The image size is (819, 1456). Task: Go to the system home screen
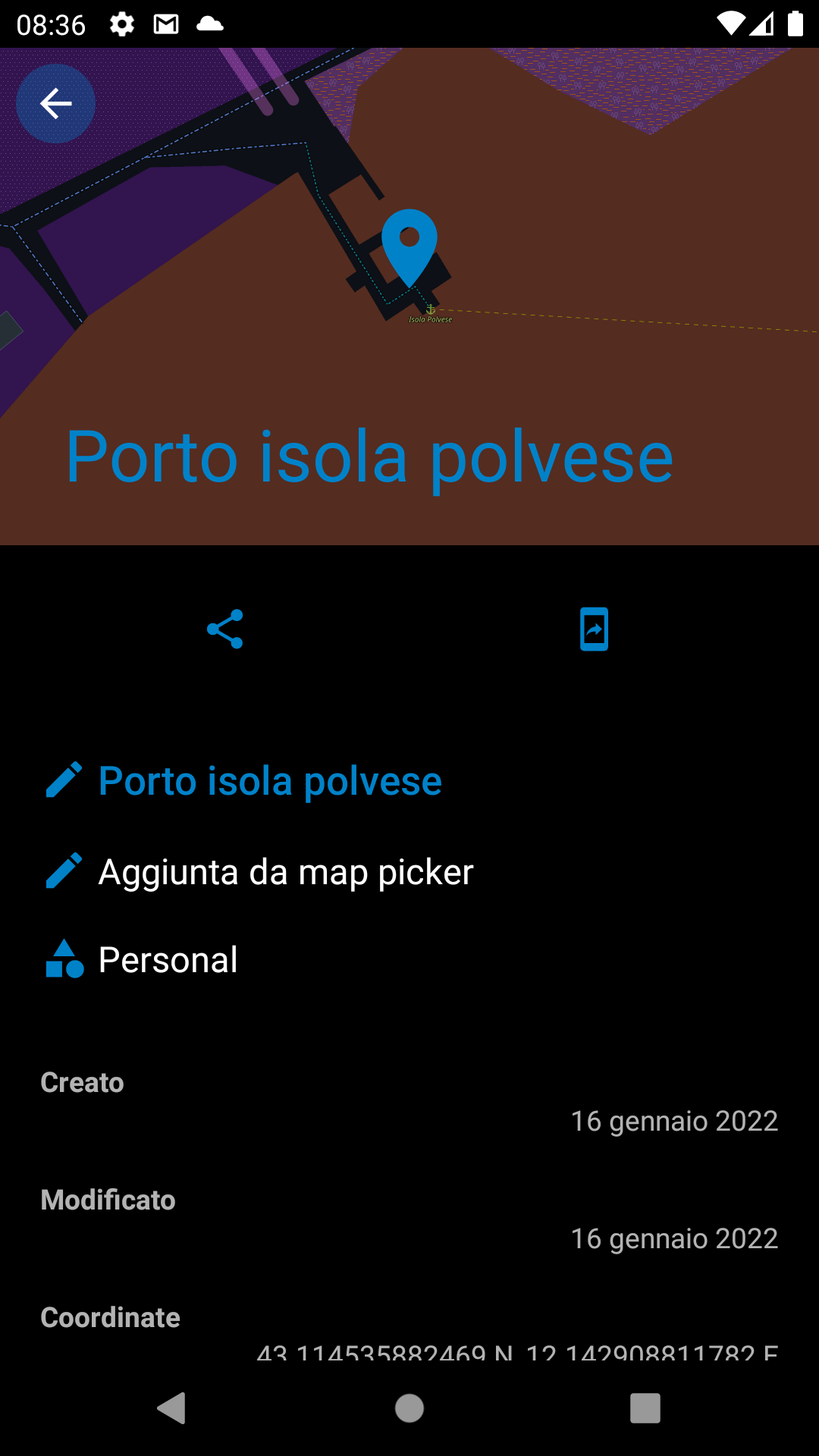click(409, 1408)
